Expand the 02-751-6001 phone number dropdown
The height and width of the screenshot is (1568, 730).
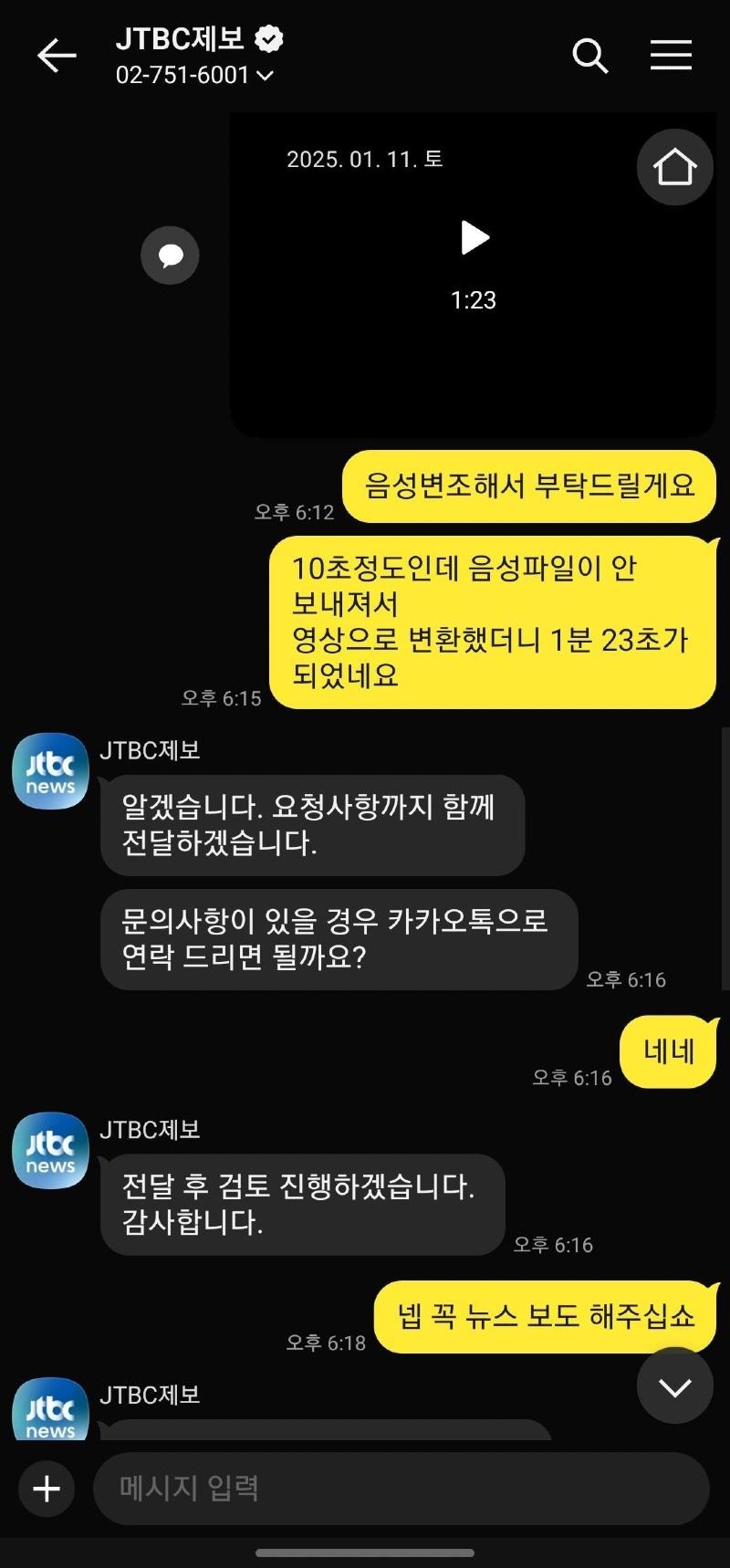(x=265, y=76)
